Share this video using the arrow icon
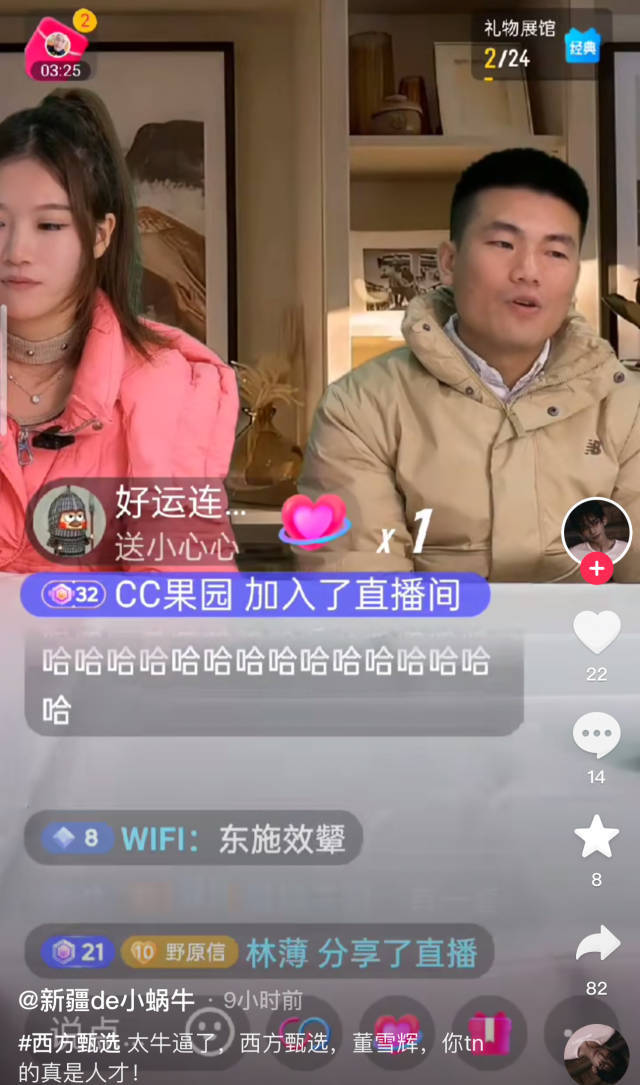Image resolution: width=640 pixels, height=1085 pixels. coord(597,944)
